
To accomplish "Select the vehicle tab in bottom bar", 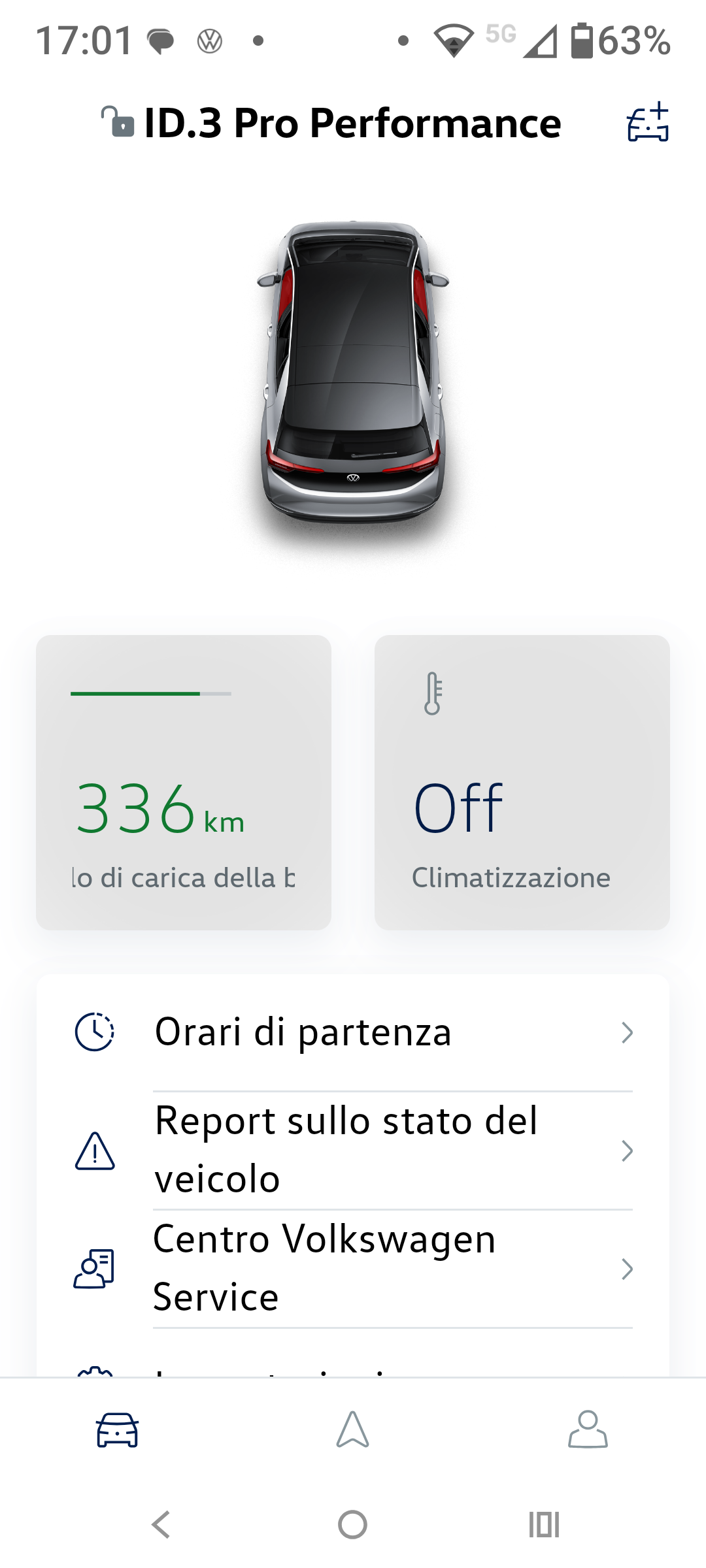I will click(x=118, y=1429).
